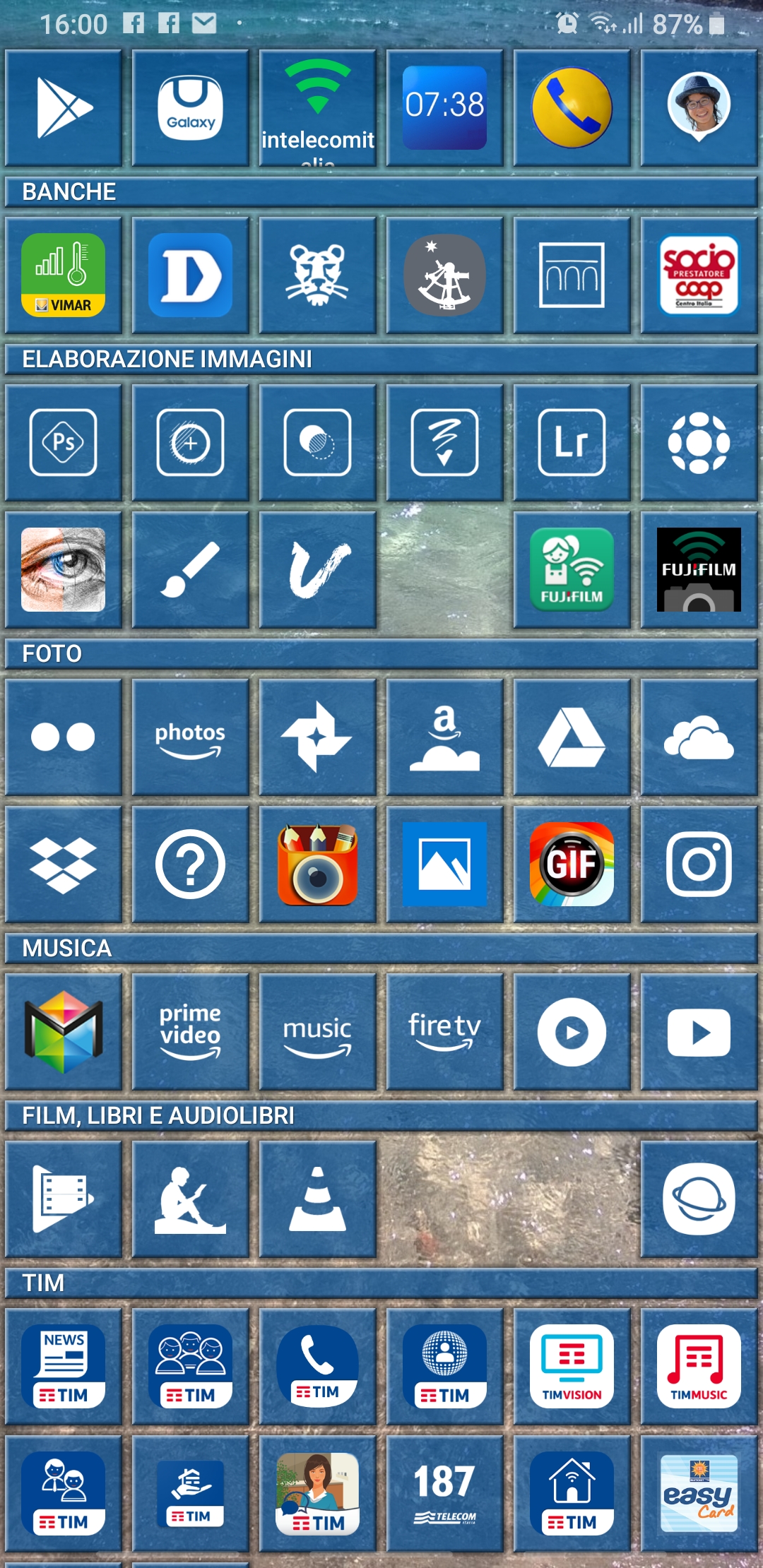Screen dimensions: 763x1568
Task: Launch VLC media player
Action: pos(318,1199)
